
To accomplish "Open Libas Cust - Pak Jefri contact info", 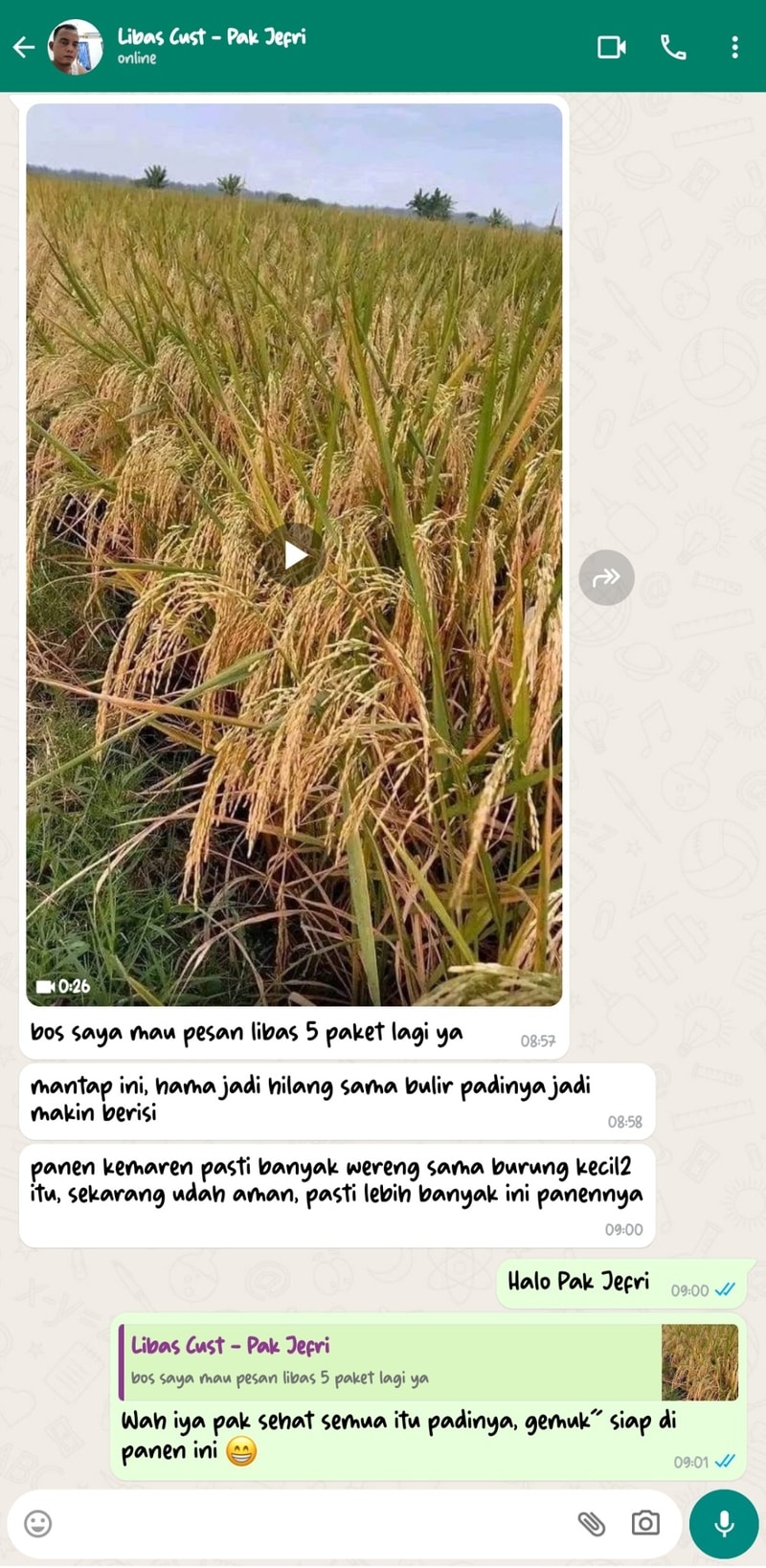I will click(211, 46).
